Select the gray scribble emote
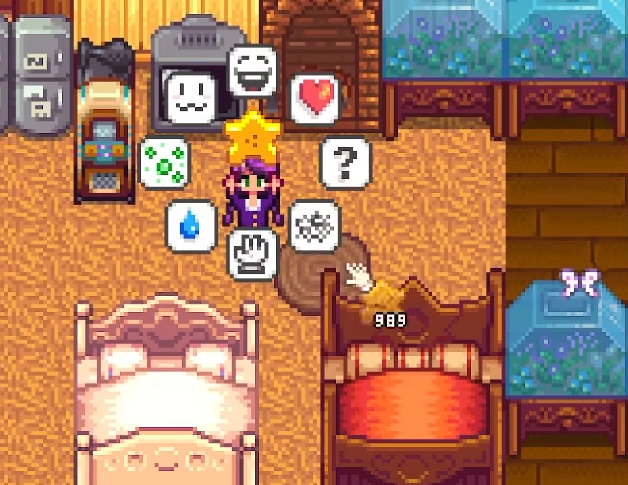Viewport: 628px width, 485px height. 314,224
